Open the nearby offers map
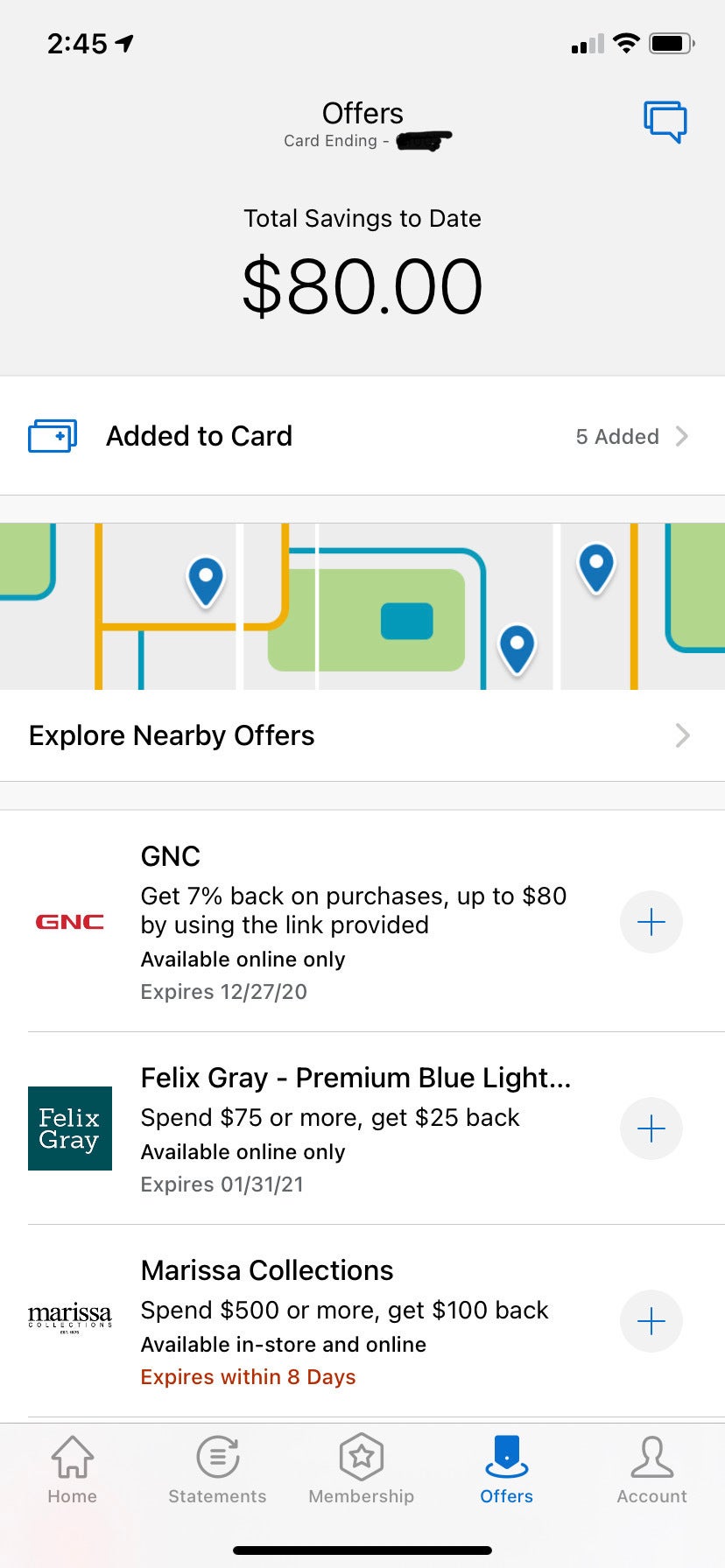Image resolution: width=725 pixels, height=1568 pixels. [x=362, y=606]
